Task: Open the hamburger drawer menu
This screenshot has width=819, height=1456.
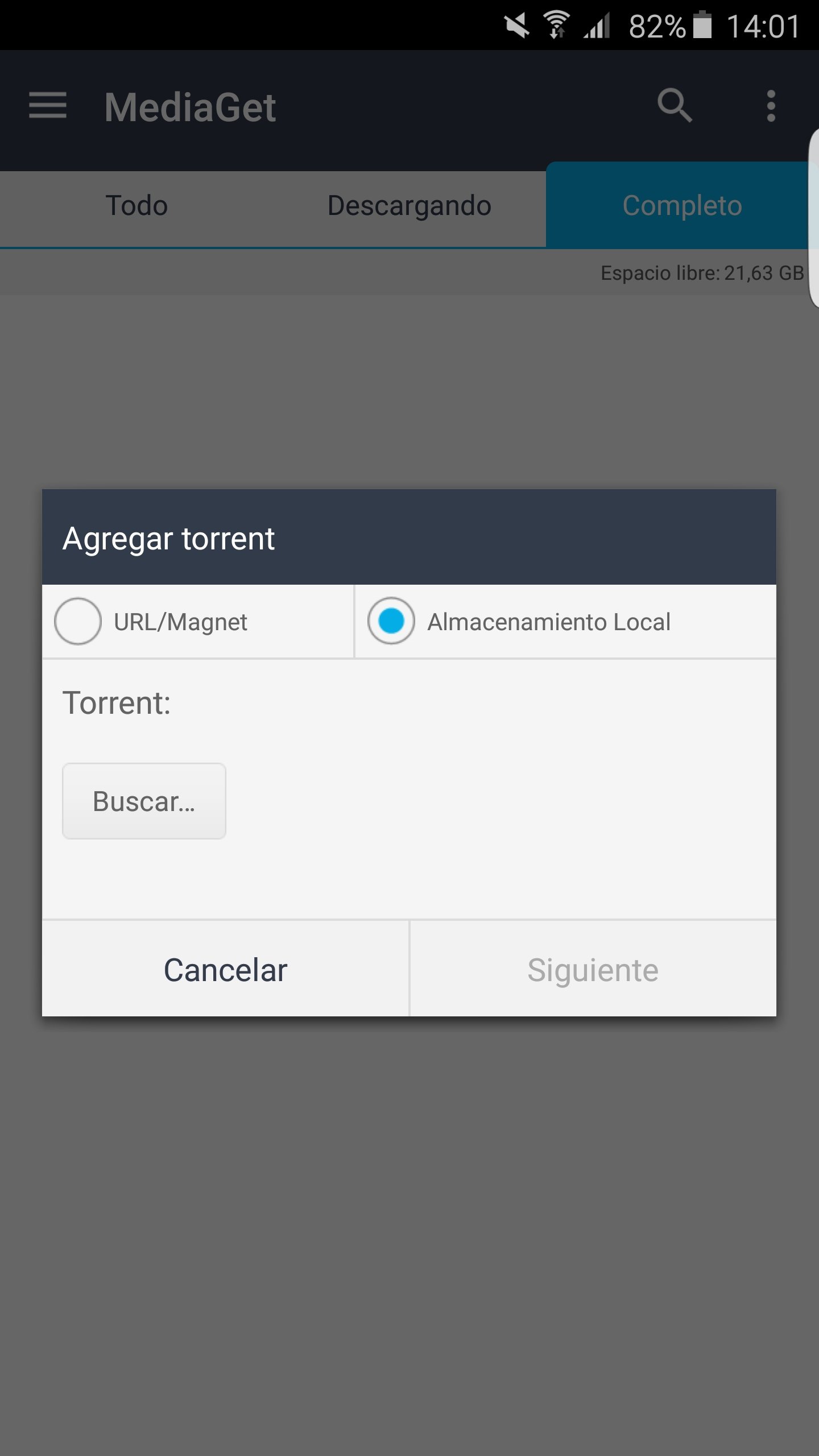Action: (x=48, y=106)
